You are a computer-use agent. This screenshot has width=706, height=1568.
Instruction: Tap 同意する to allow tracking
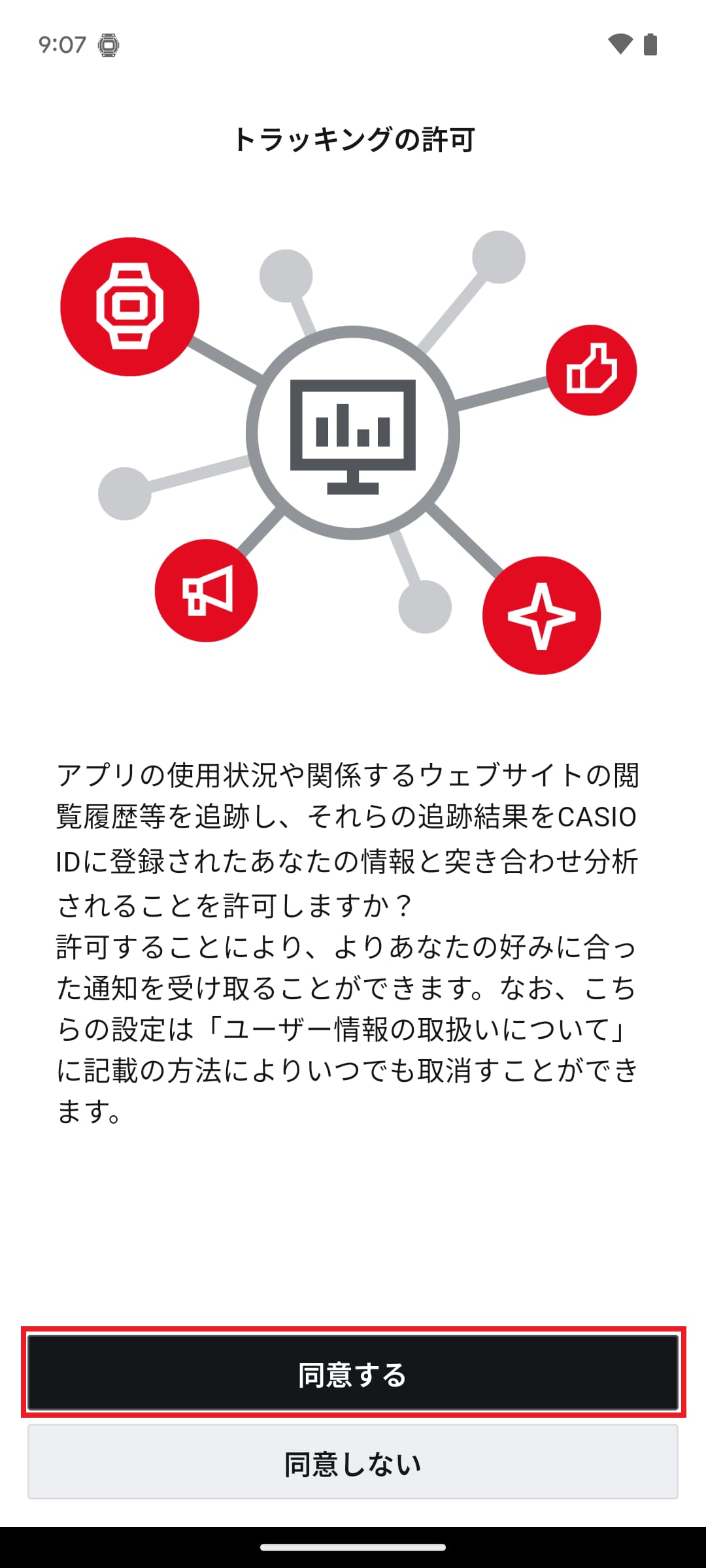coord(353,1373)
